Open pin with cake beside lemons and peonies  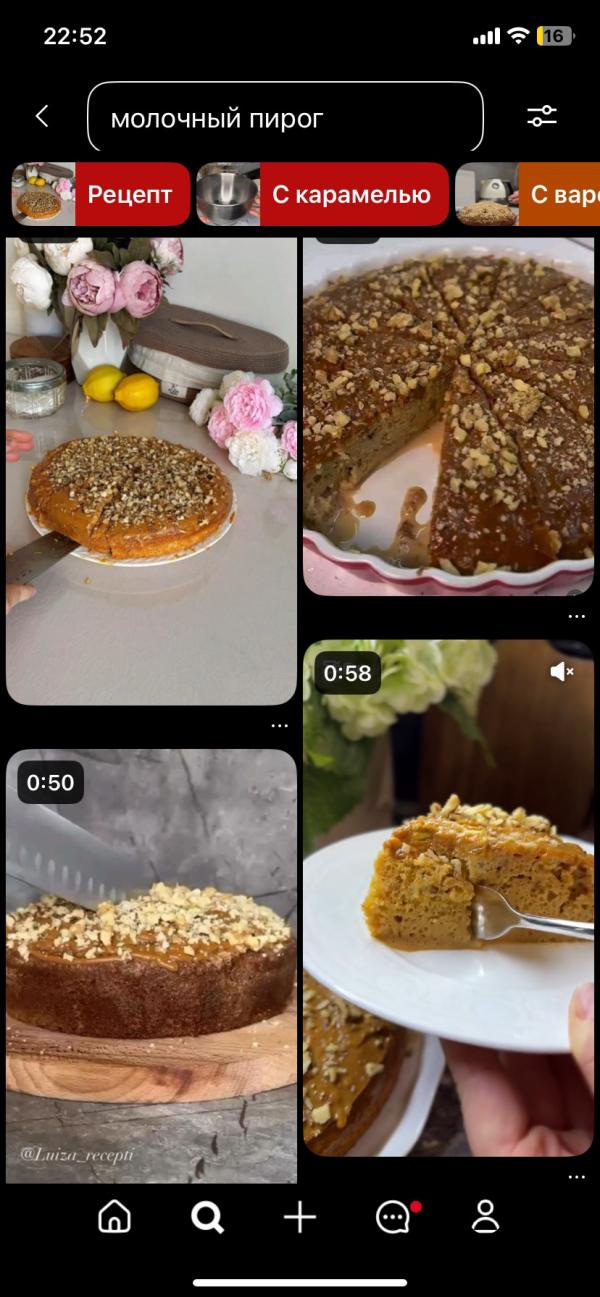pyautogui.click(x=152, y=470)
